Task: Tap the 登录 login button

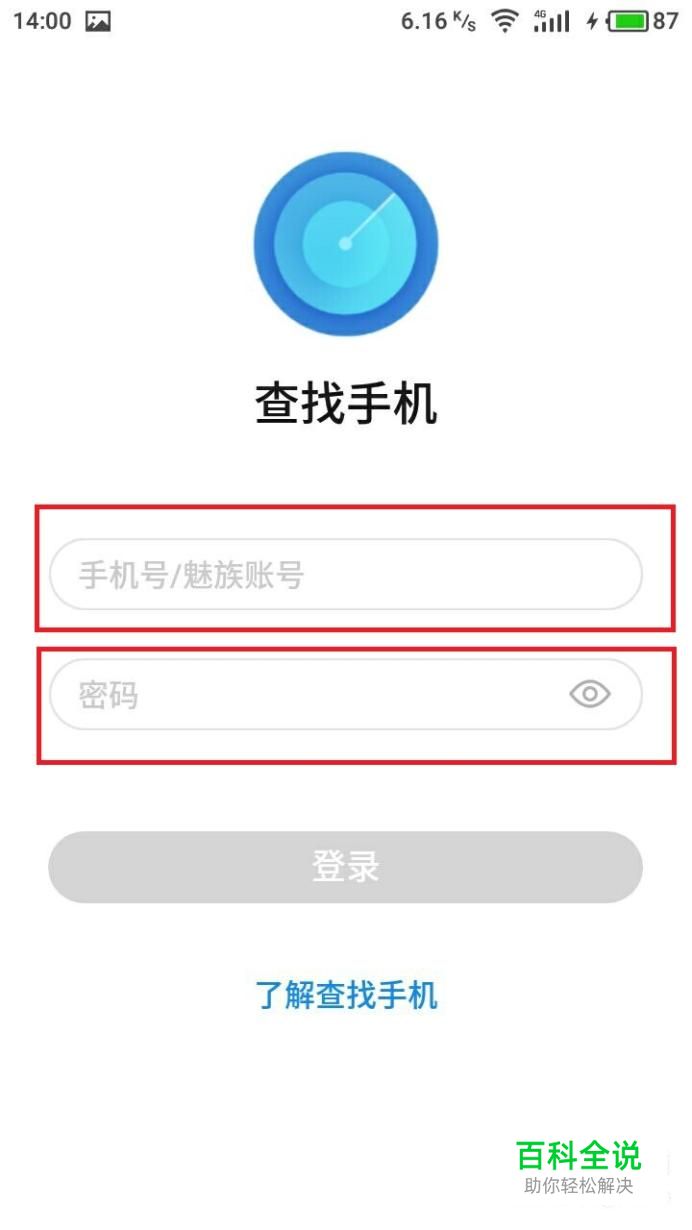Action: pos(345,867)
